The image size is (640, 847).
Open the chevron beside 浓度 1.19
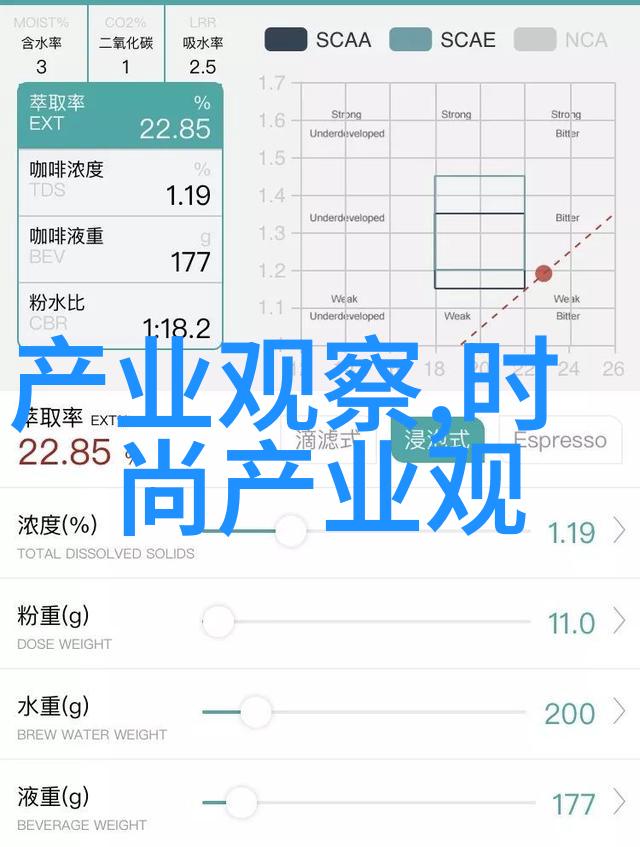click(620, 531)
